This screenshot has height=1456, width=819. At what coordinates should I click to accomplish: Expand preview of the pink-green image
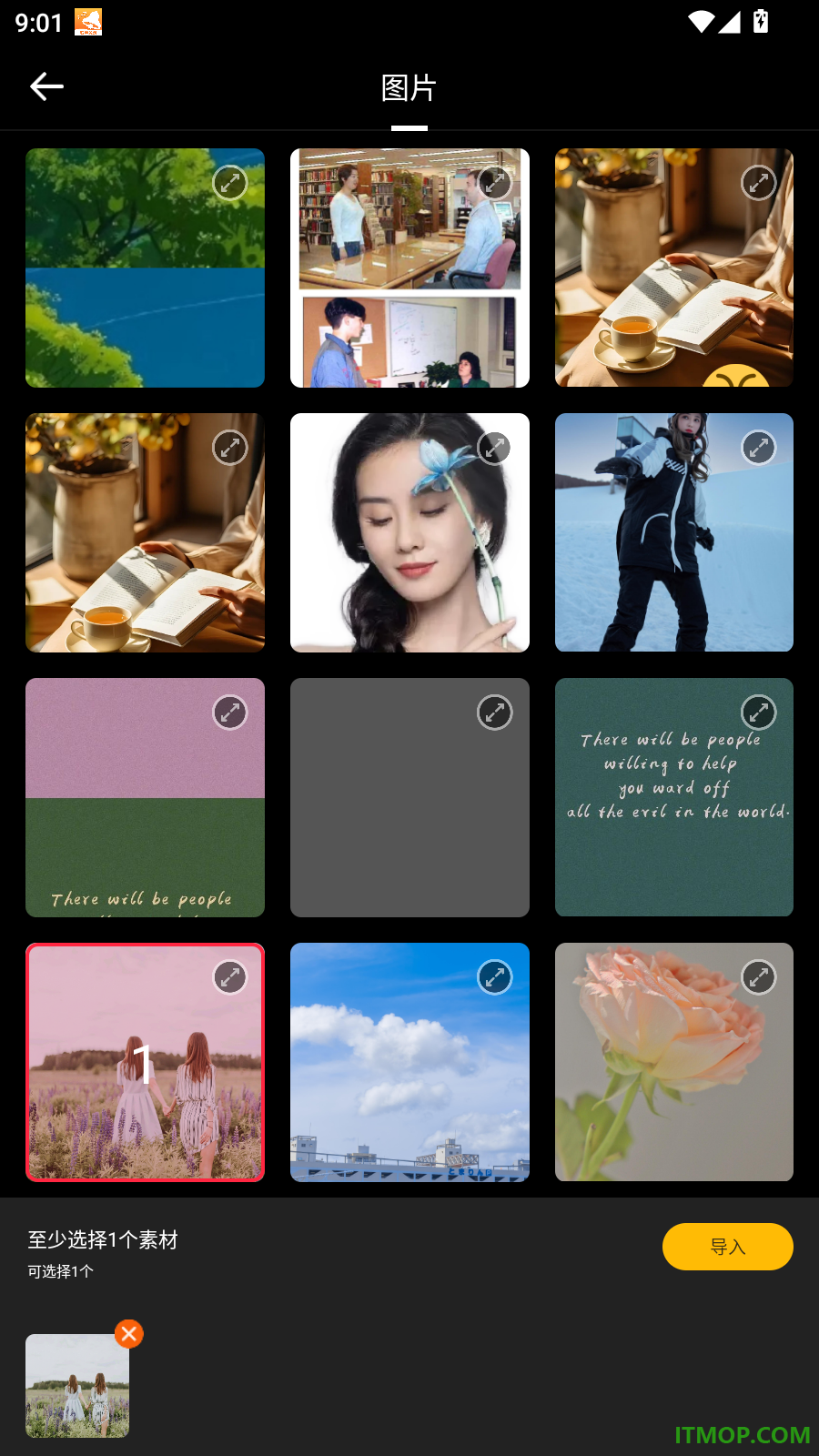click(230, 713)
